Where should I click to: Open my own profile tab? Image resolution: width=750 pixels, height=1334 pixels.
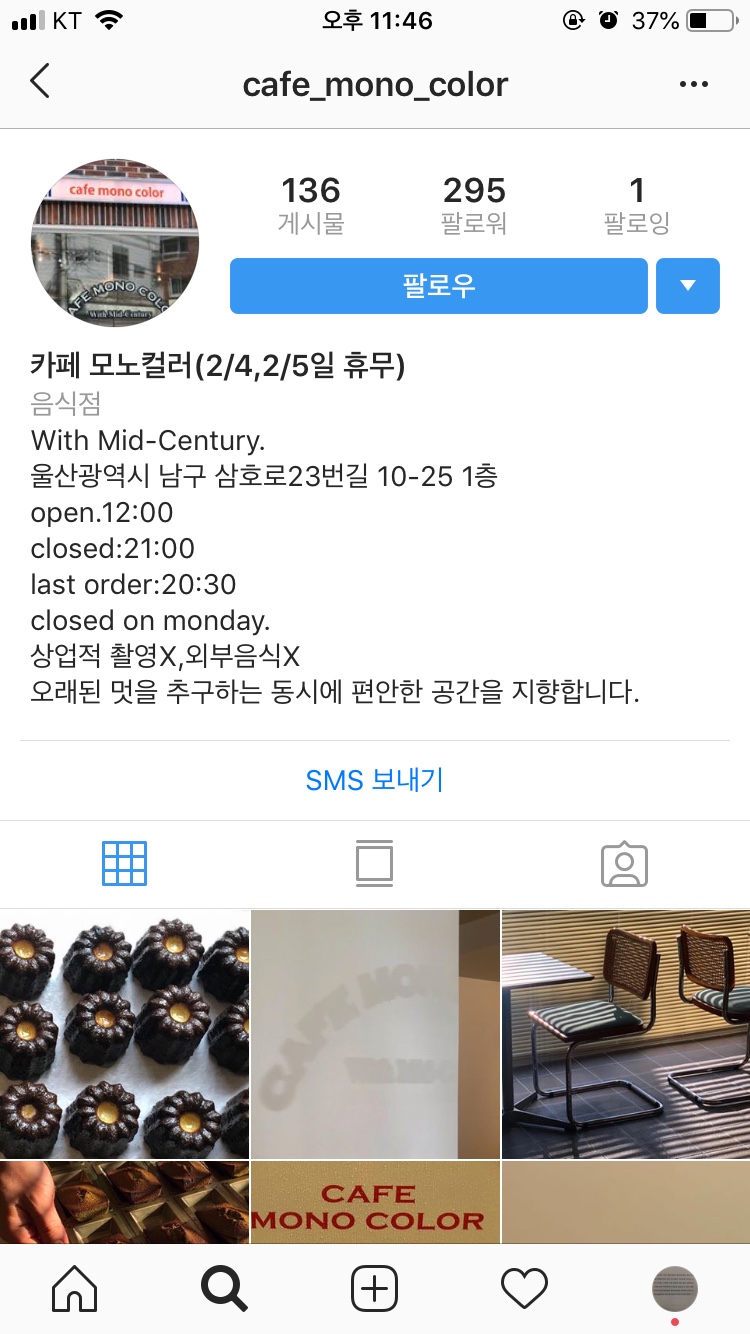click(675, 1289)
